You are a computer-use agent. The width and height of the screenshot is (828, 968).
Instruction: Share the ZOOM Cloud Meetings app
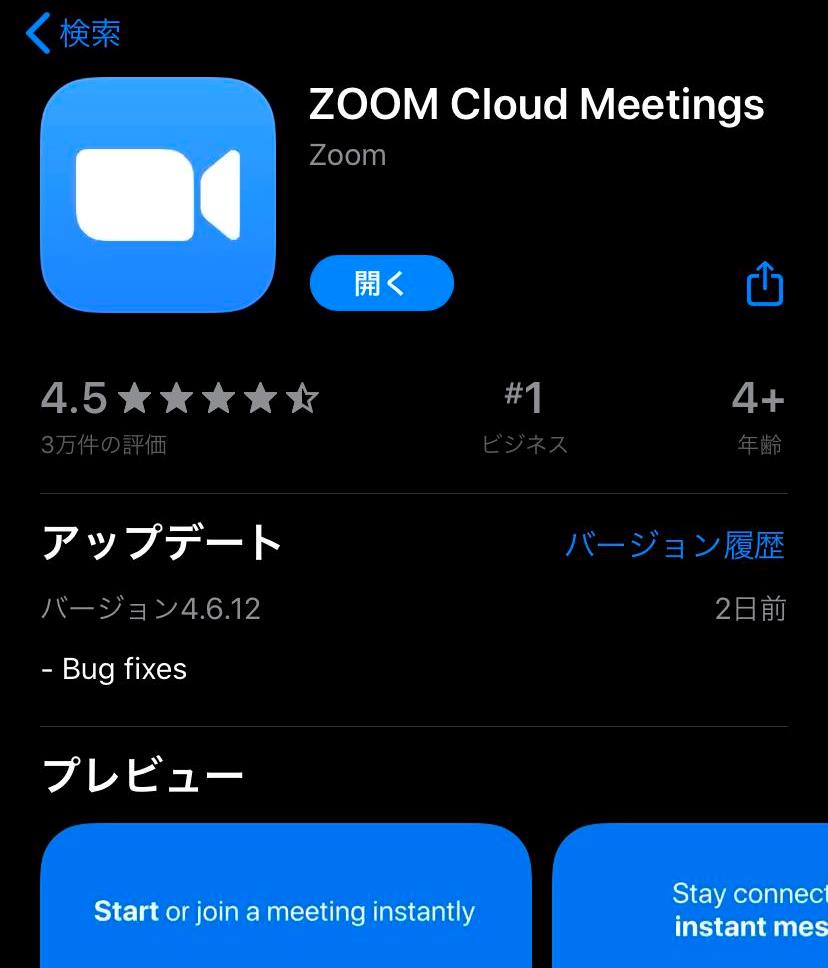pos(765,284)
